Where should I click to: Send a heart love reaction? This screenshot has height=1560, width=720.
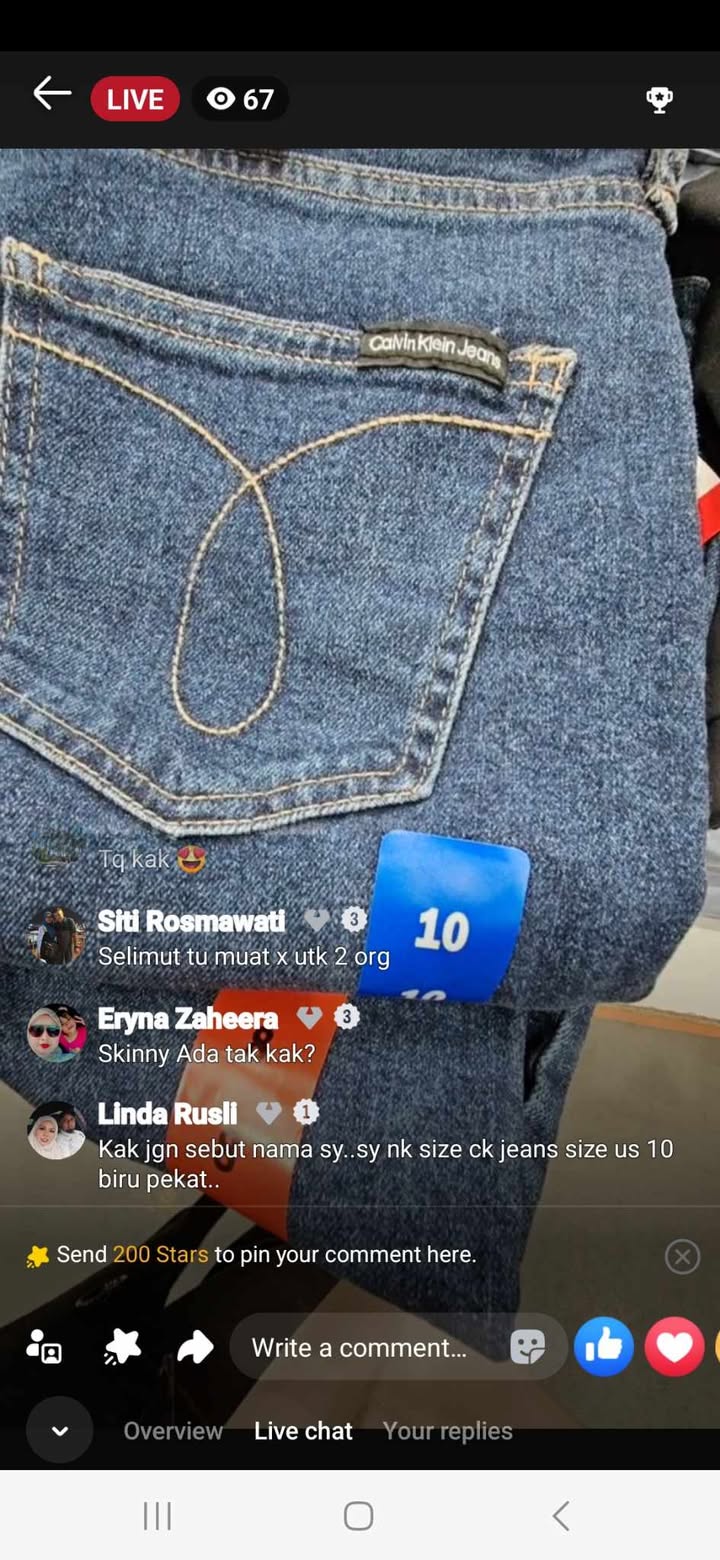pyautogui.click(x=674, y=1347)
